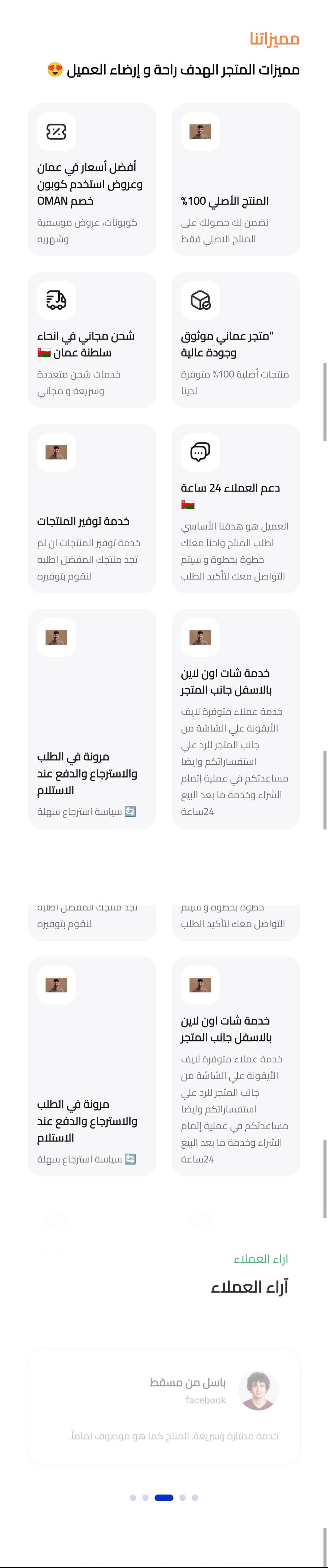The height and width of the screenshot is (1568, 328).
Task: Select the dot just right of the active indicator
Action: tap(182, 1497)
